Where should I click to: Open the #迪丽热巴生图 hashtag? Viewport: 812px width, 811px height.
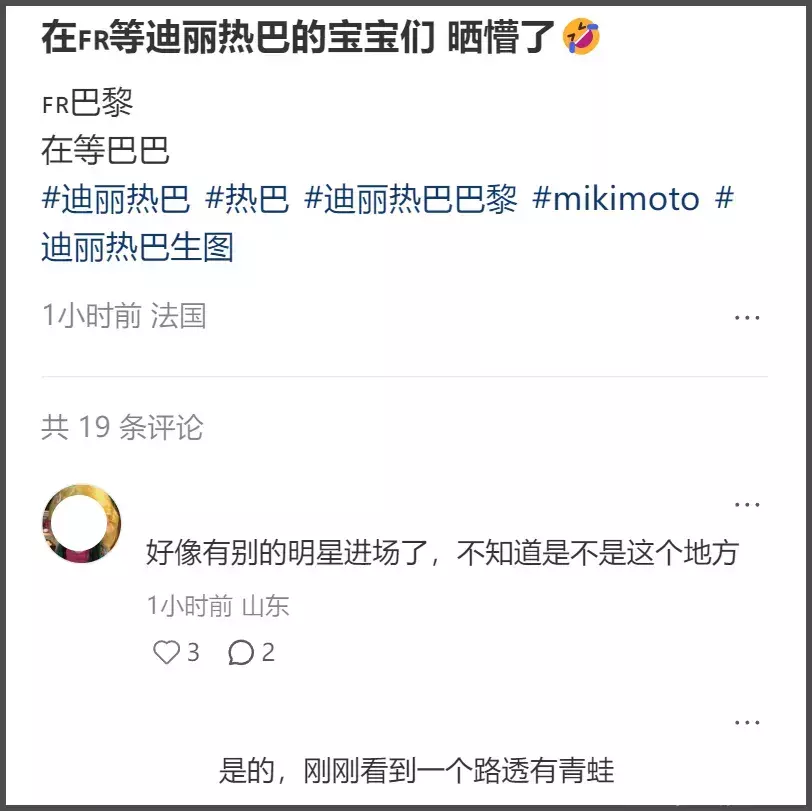click(x=137, y=247)
